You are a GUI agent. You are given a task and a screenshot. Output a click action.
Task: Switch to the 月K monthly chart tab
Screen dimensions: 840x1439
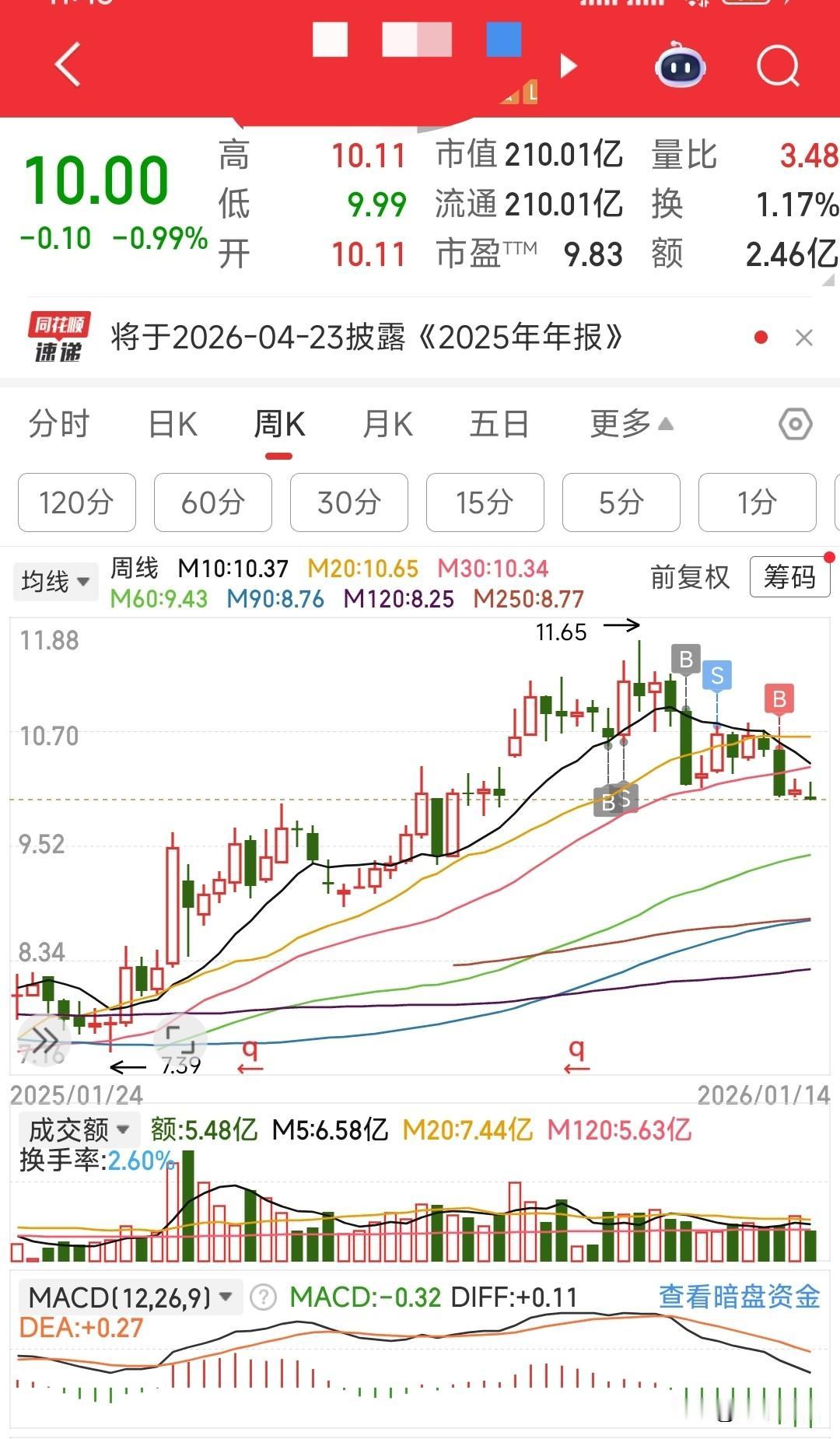pyautogui.click(x=385, y=425)
